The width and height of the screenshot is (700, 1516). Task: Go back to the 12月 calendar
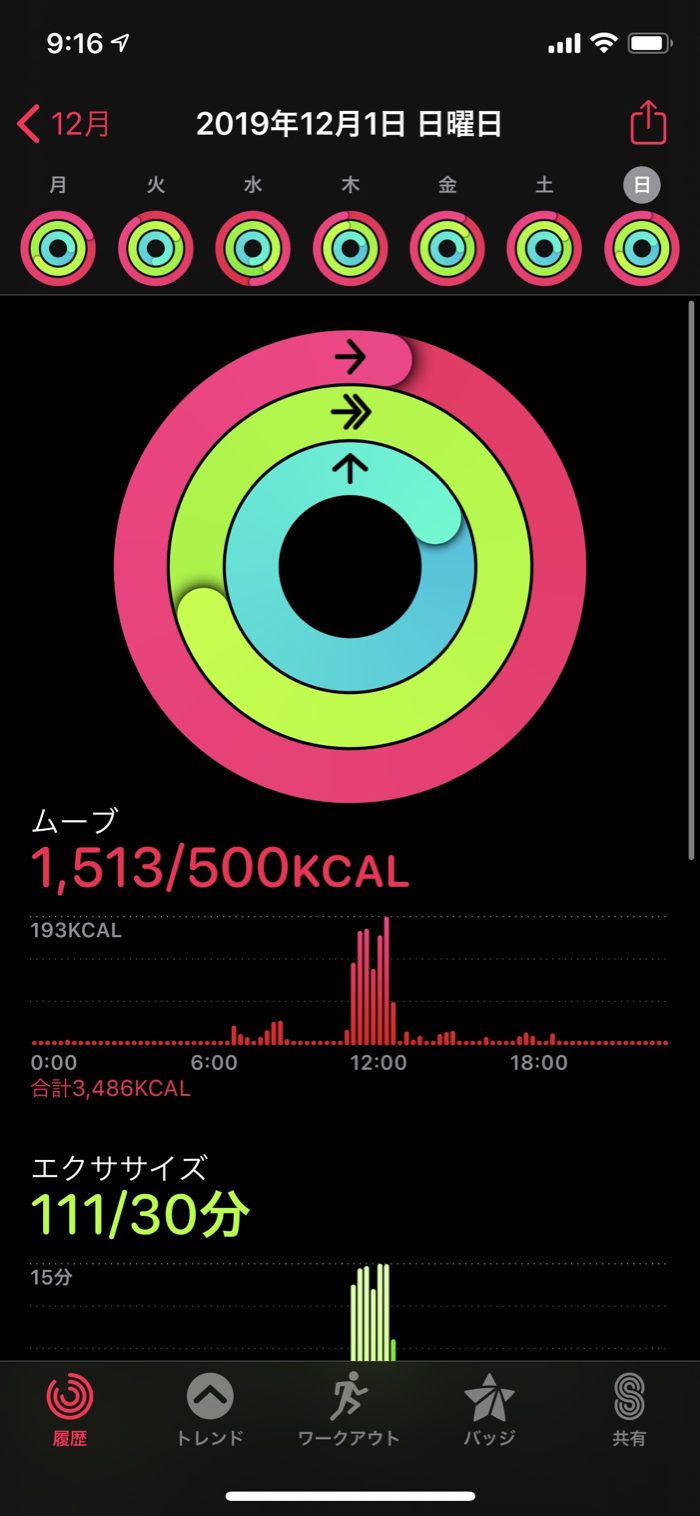[x=64, y=125]
